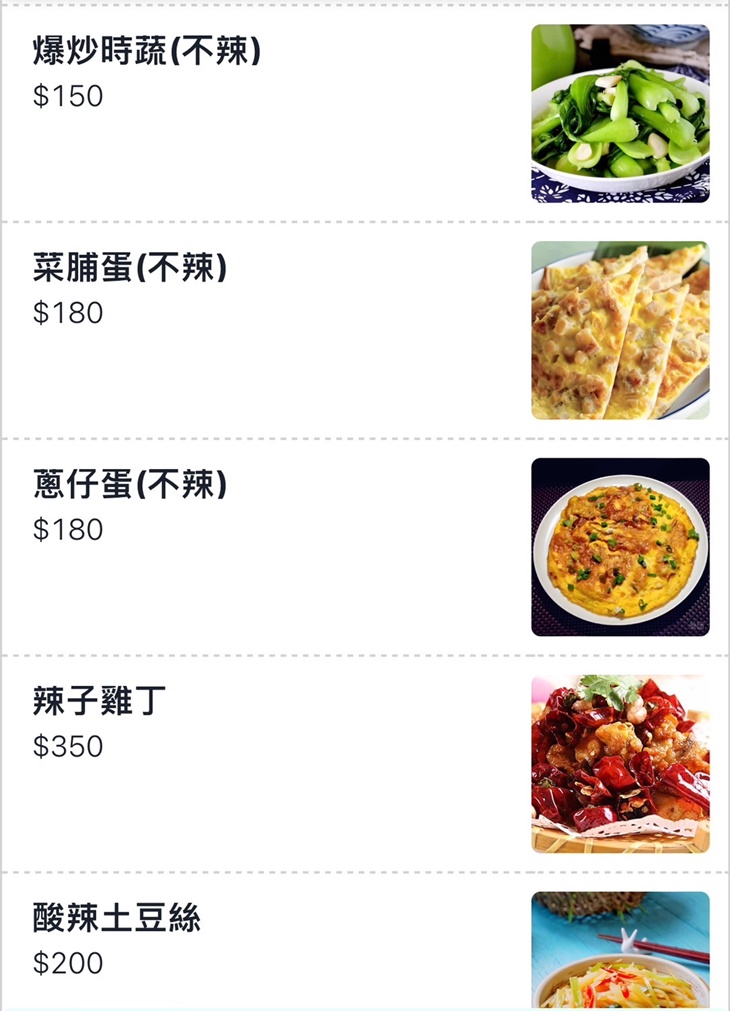Select the first menu row entirely
The image size is (730, 1011).
(365, 110)
